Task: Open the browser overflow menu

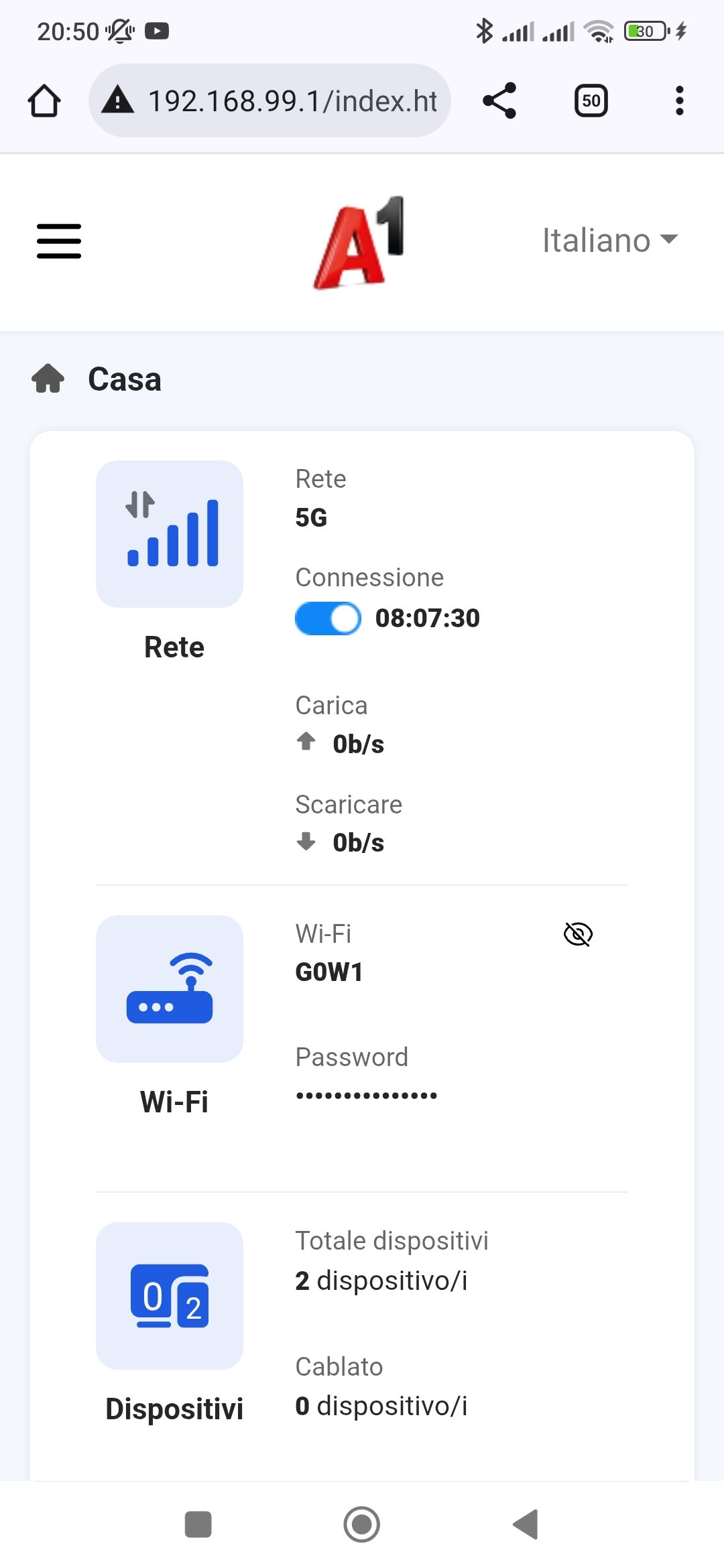Action: 679,101
